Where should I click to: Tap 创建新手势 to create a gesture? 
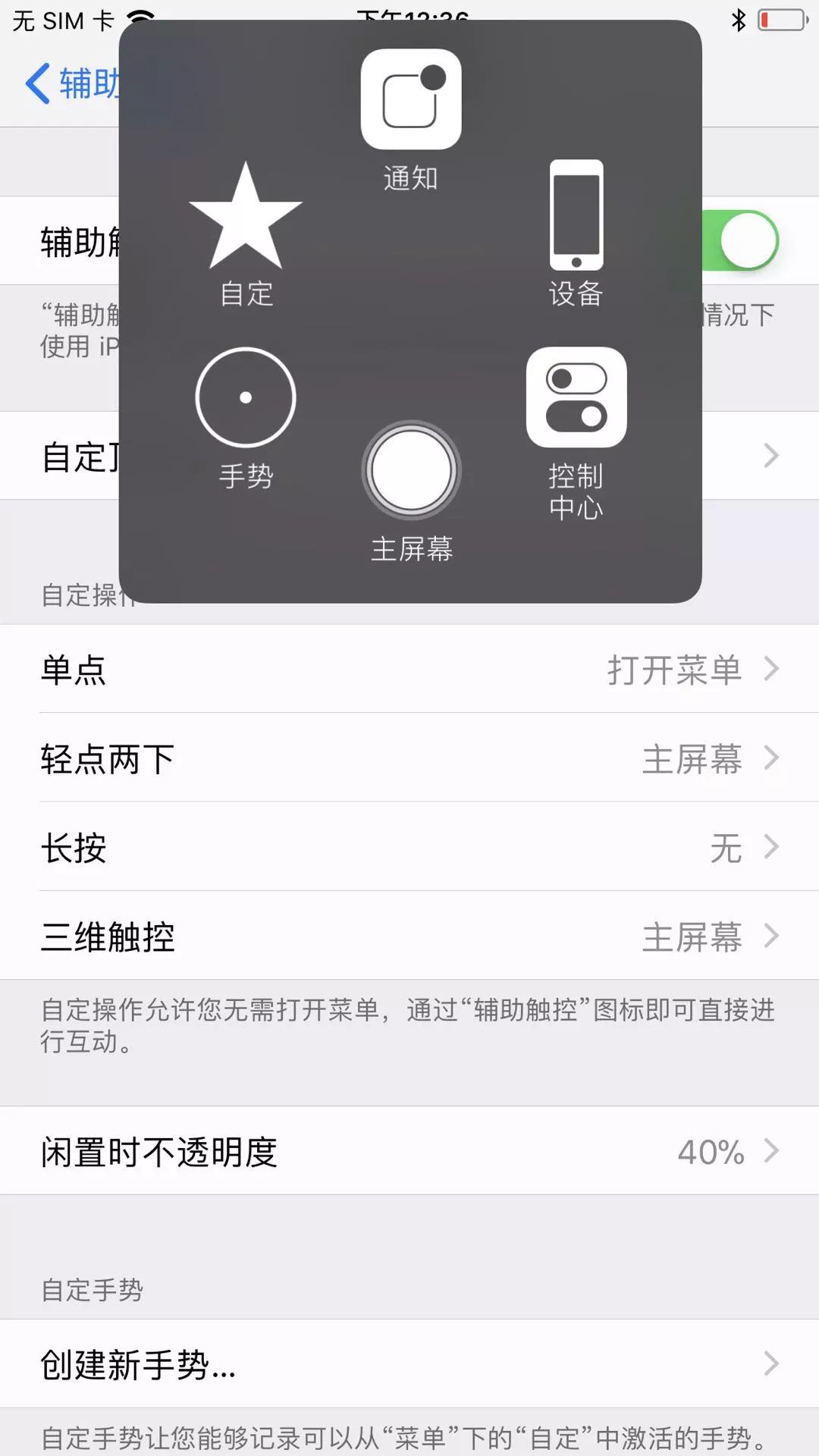[409, 1363]
